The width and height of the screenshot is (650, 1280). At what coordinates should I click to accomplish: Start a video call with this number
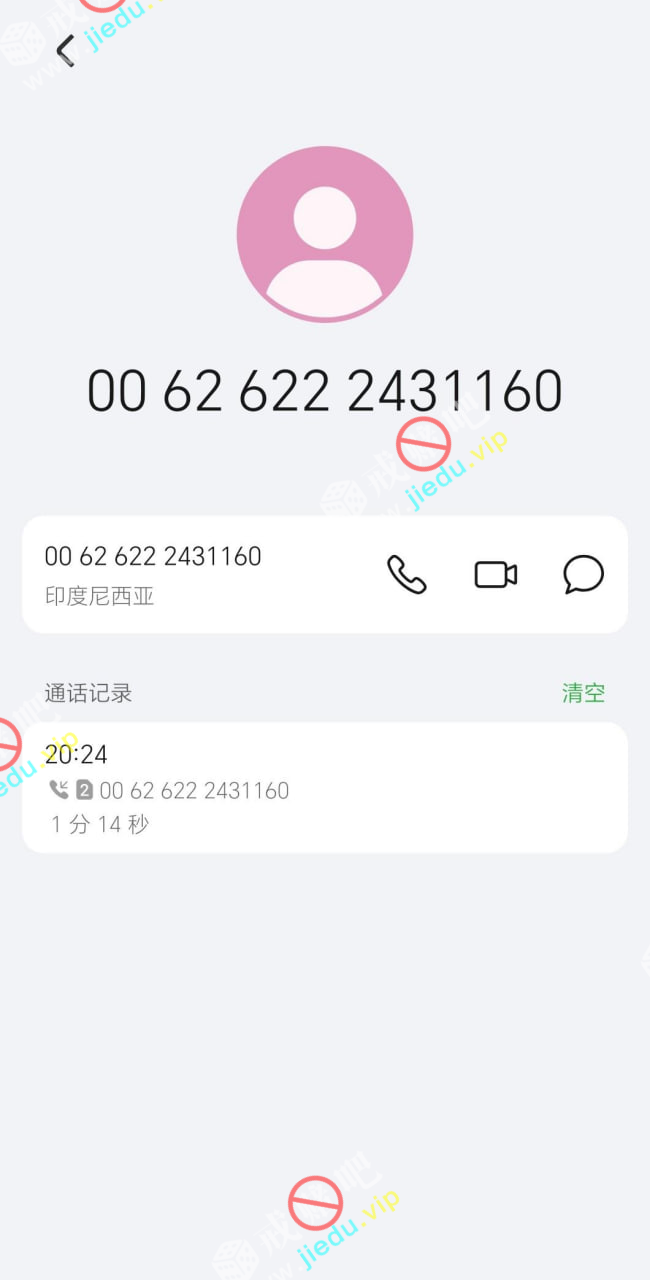pos(495,575)
